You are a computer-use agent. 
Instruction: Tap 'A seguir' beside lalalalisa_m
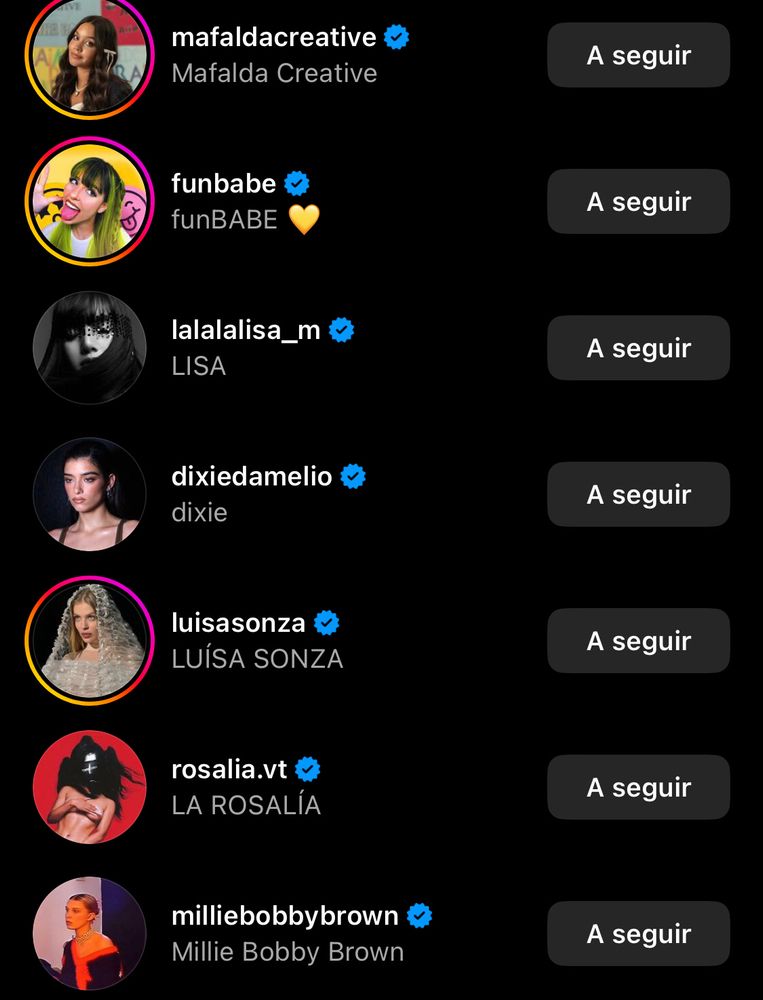coord(638,348)
